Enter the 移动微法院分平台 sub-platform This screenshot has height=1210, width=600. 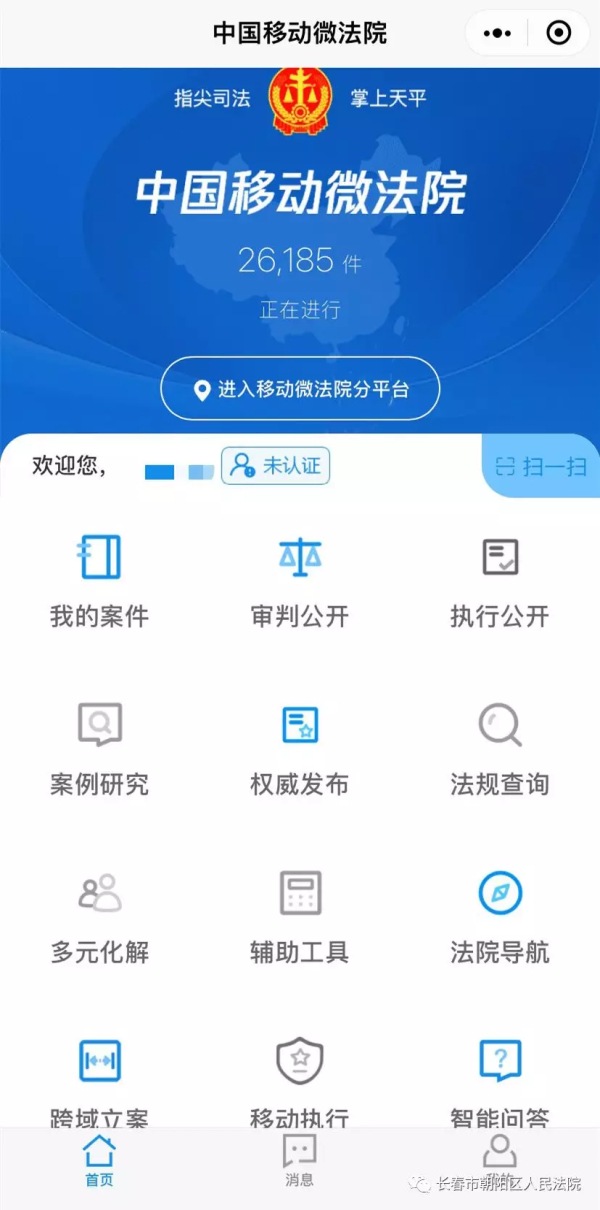300,389
